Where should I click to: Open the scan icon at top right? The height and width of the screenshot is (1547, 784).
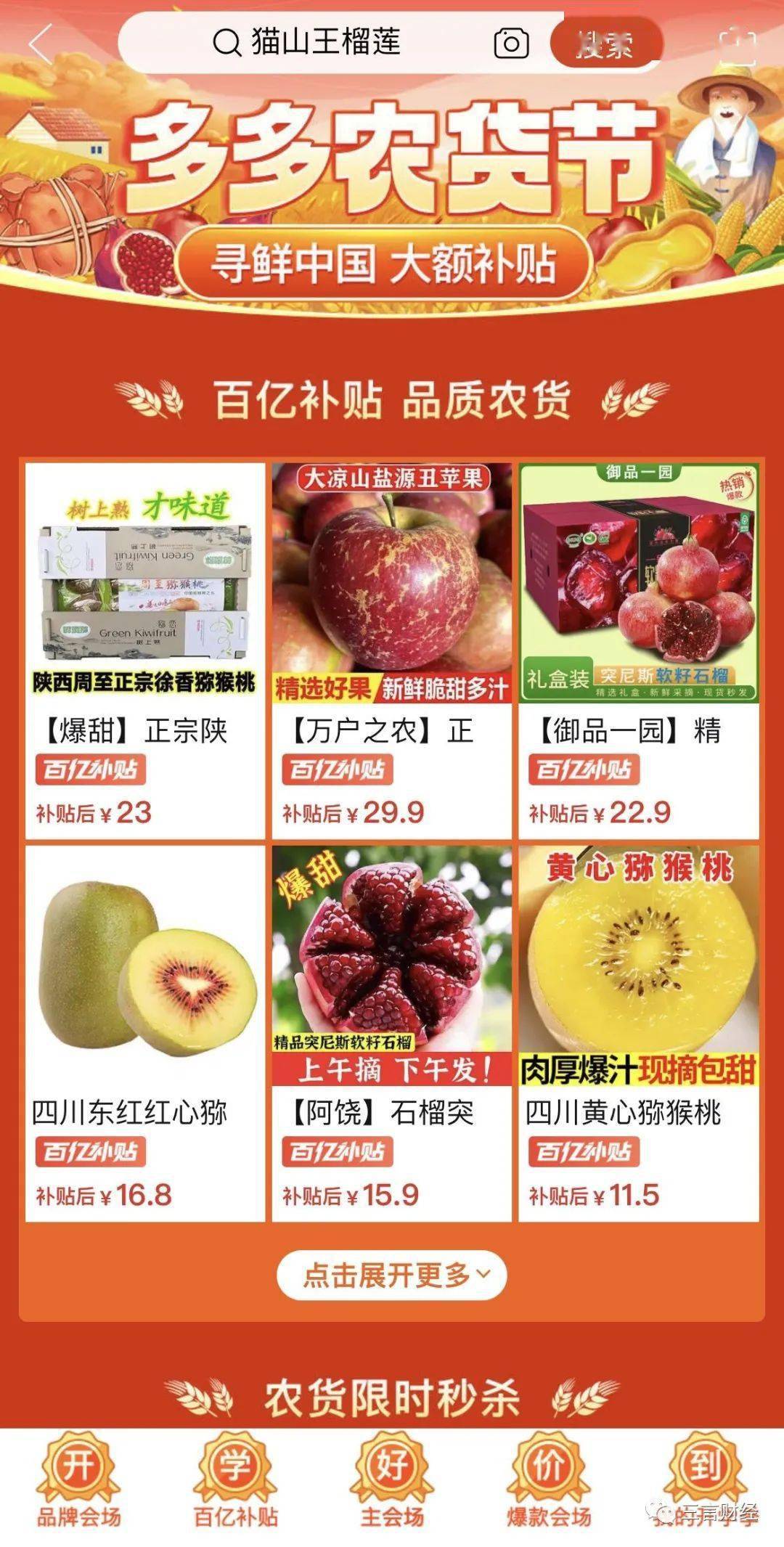738,44
